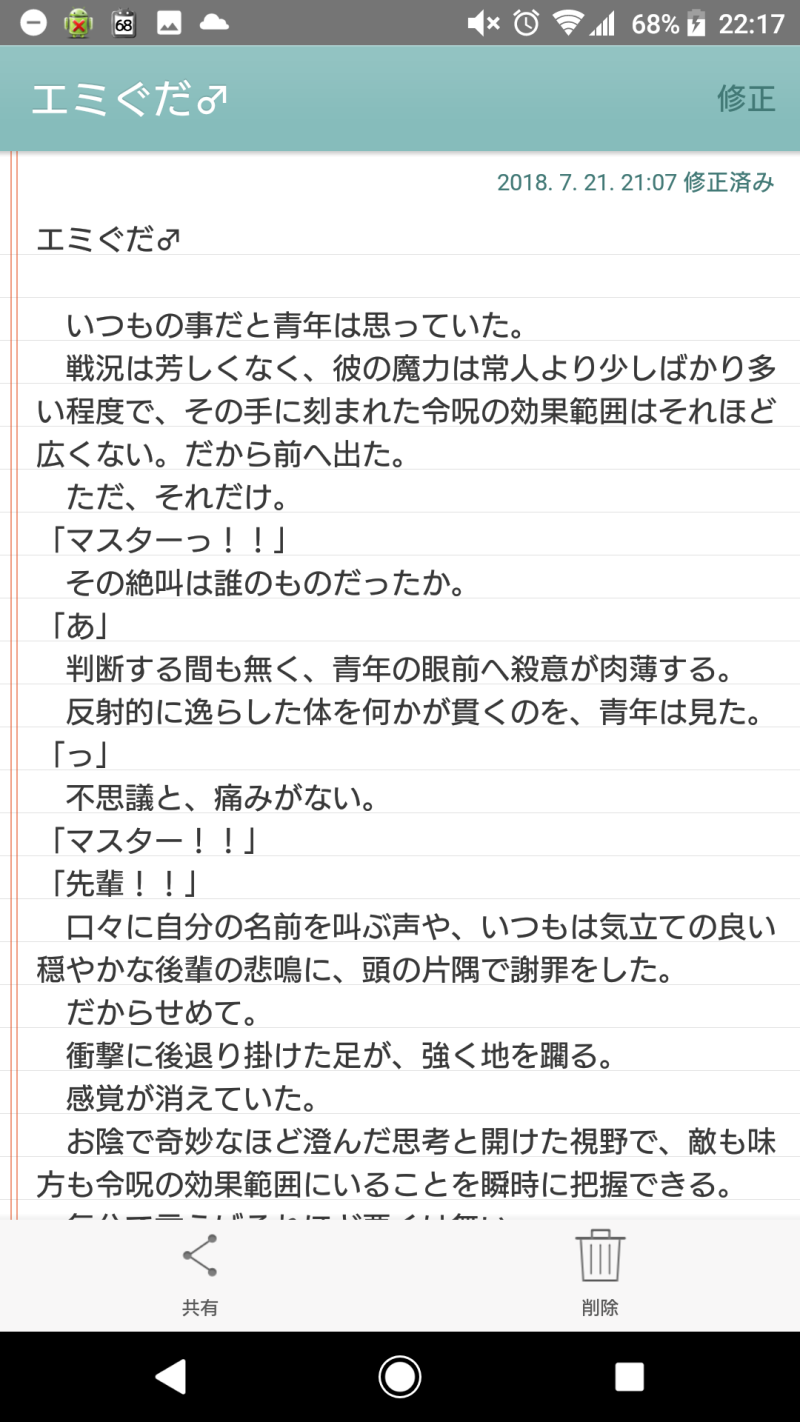Delete the memo with 削除
This screenshot has height=1422, width=800.
pos(600,1272)
